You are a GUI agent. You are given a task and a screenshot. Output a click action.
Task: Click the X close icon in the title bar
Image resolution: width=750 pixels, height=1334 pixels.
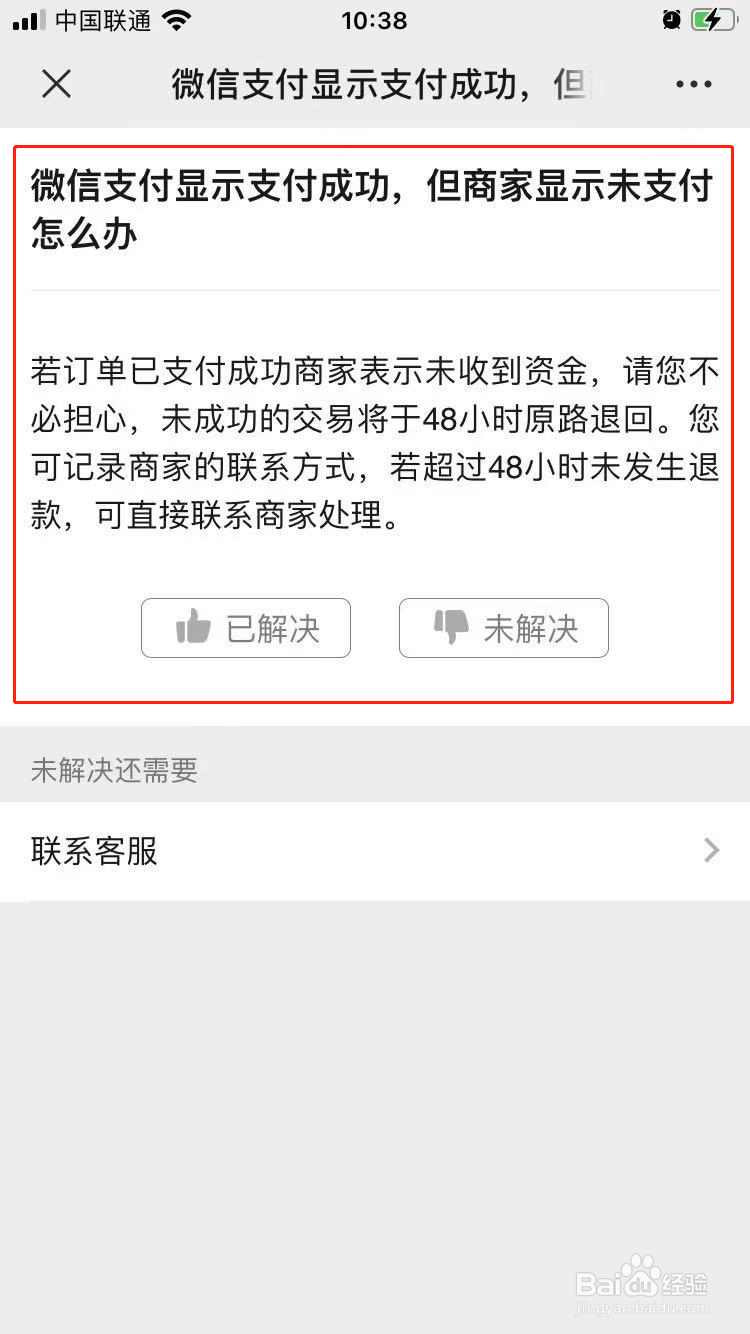pos(56,84)
